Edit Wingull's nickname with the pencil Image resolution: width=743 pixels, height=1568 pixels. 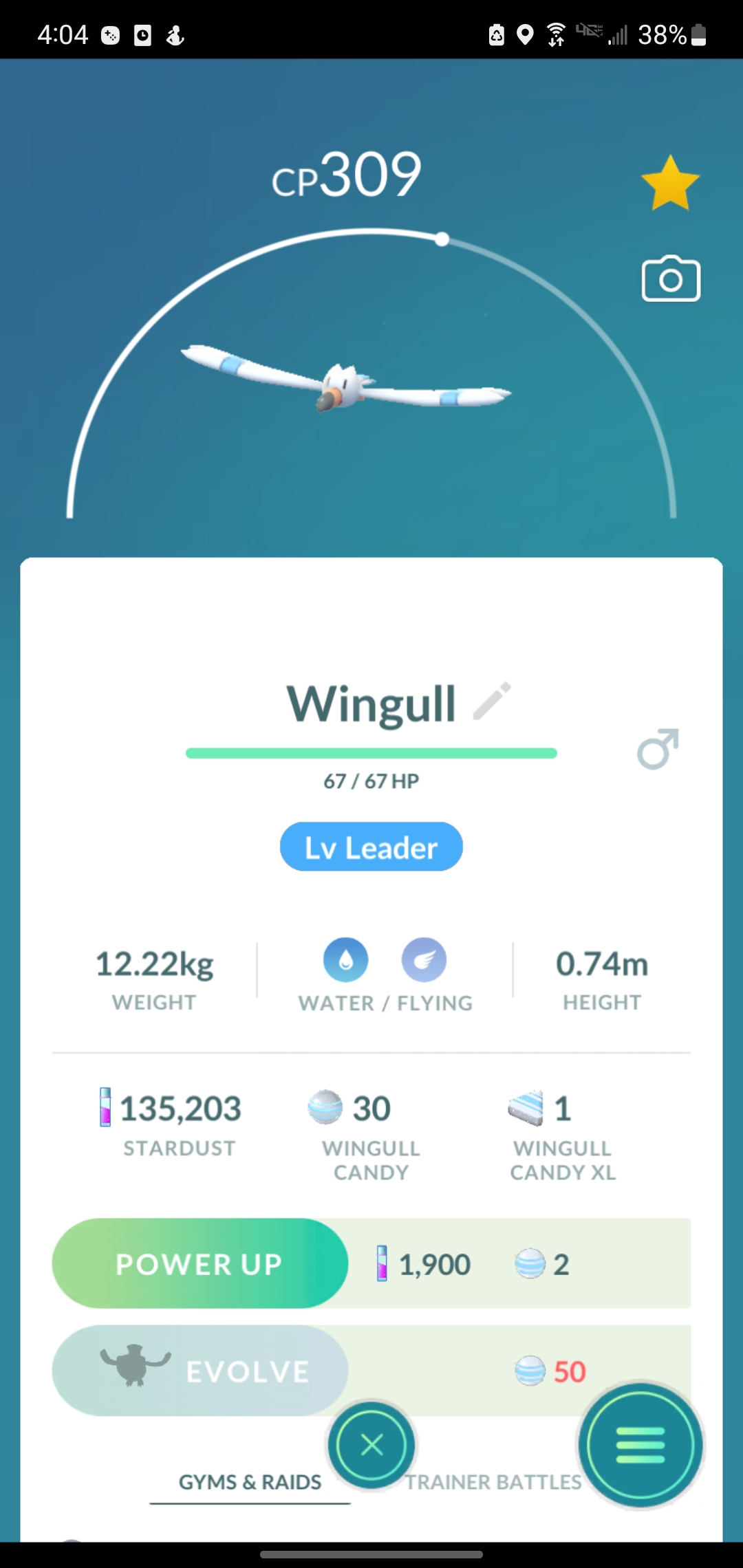tap(493, 701)
